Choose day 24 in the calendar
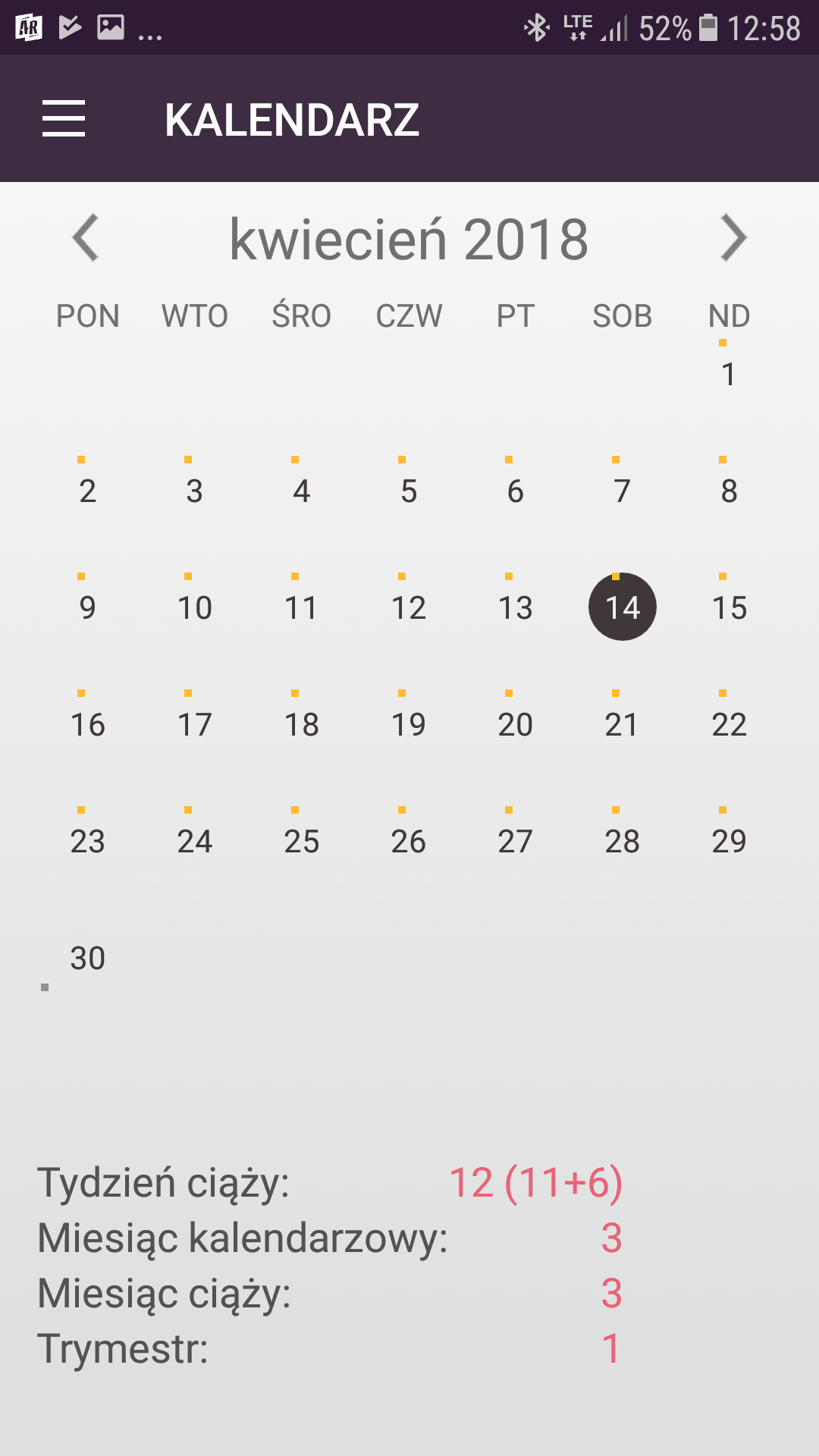The width and height of the screenshot is (819, 1456). (x=195, y=841)
